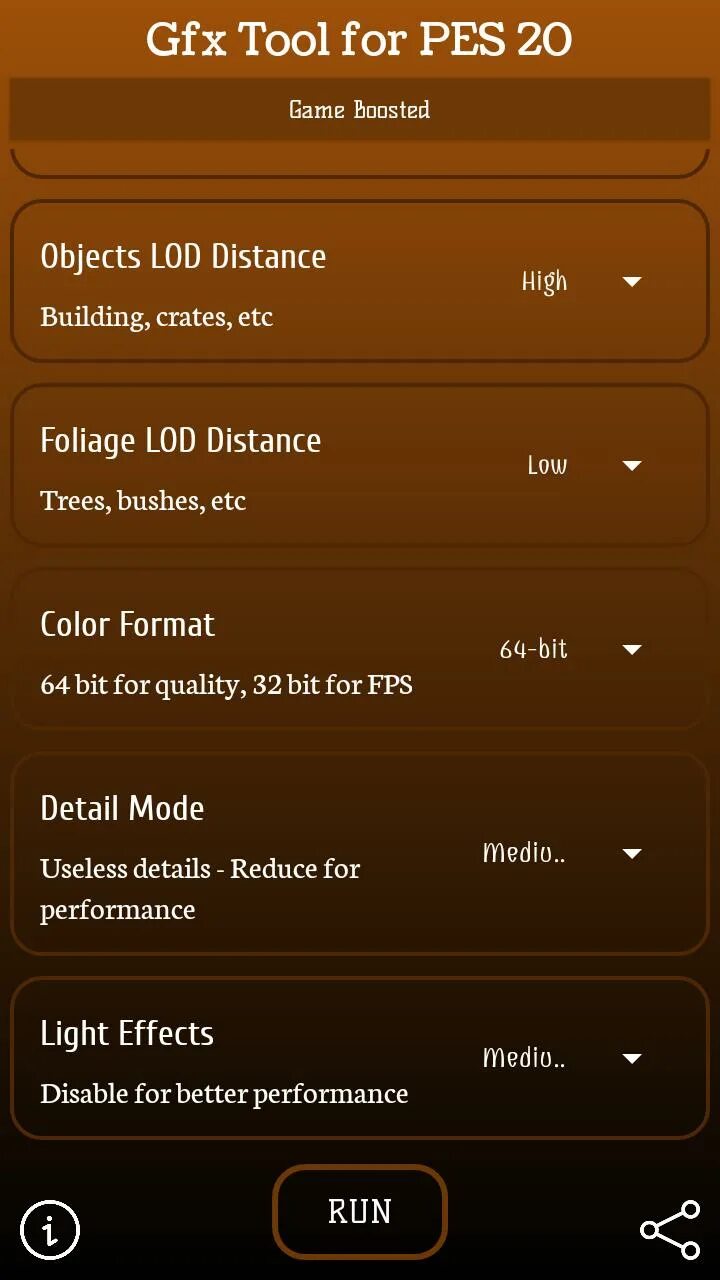The height and width of the screenshot is (1280, 720).
Task: Tap the RUN button
Action: click(360, 1212)
